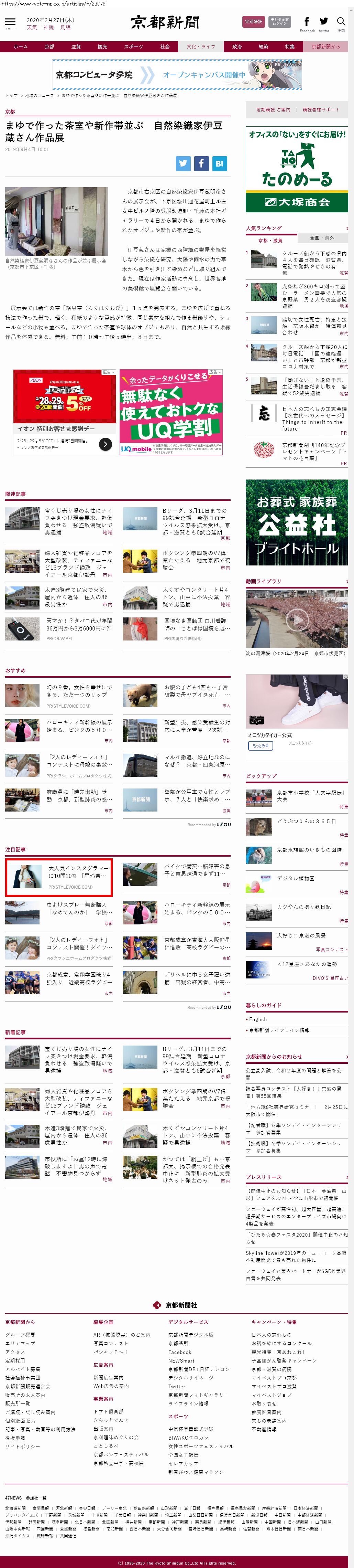This screenshot has width=354, height=1568.
Task: Open the 天気 weather link
Action: 32,28
